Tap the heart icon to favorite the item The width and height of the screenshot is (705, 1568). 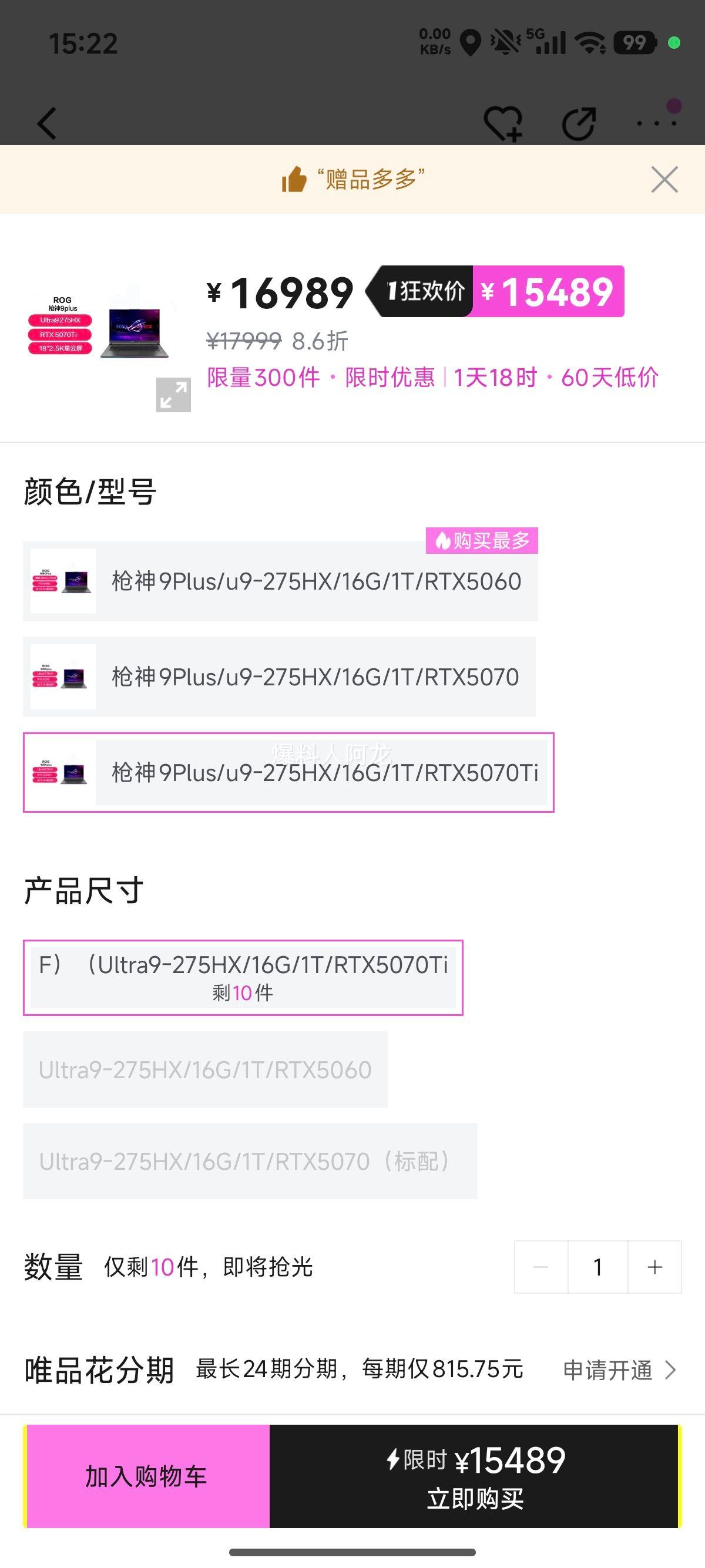point(504,123)
